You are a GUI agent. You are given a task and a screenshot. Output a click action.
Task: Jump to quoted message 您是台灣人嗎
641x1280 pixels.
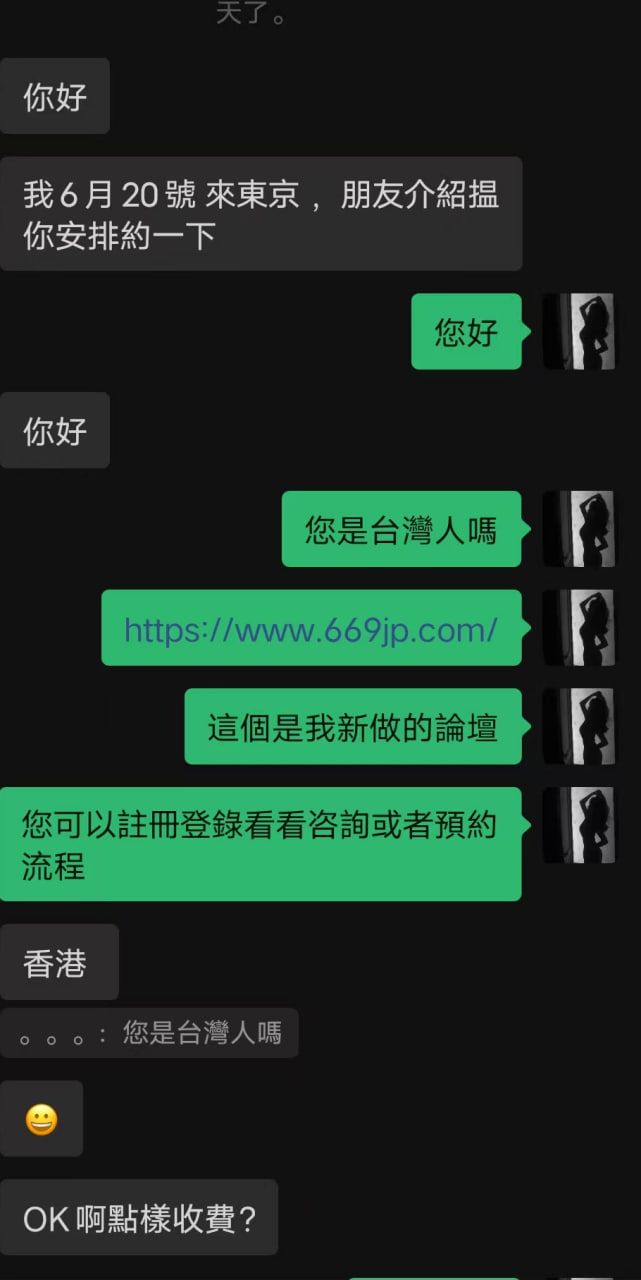pos(150,1033)
